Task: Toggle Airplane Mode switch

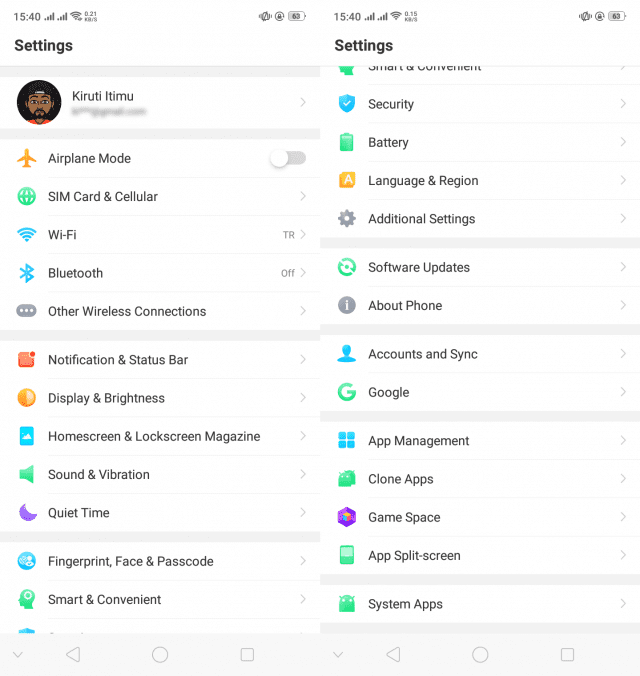Action: pos(287,158)
